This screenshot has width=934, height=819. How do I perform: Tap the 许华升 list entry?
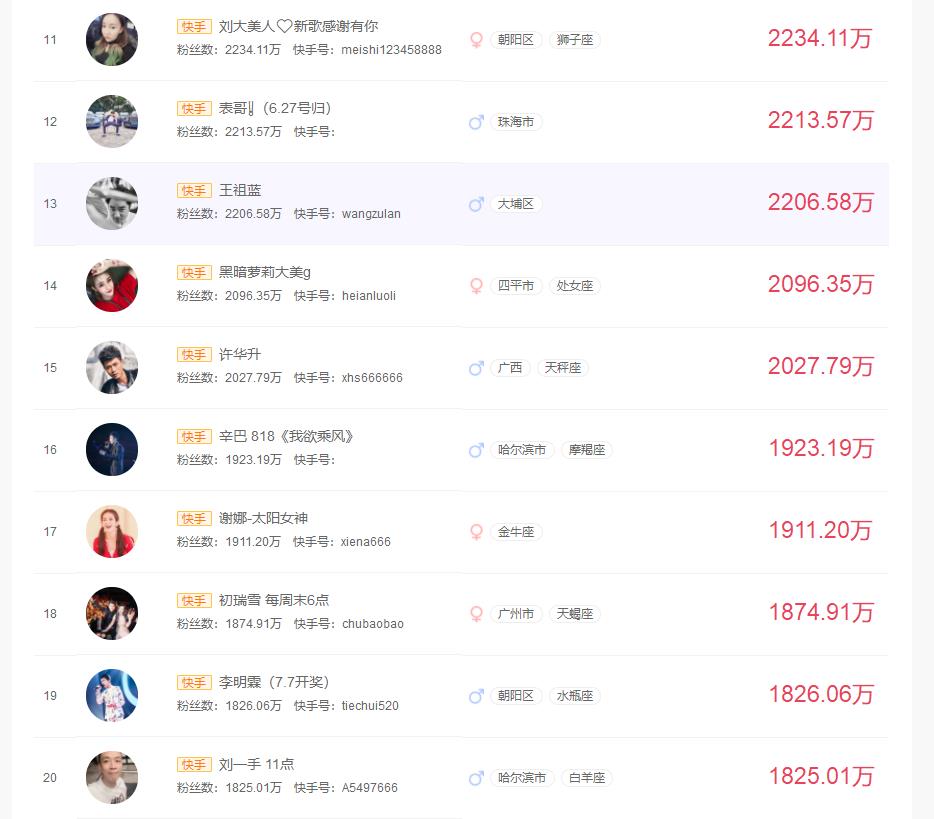click(240, 355)
